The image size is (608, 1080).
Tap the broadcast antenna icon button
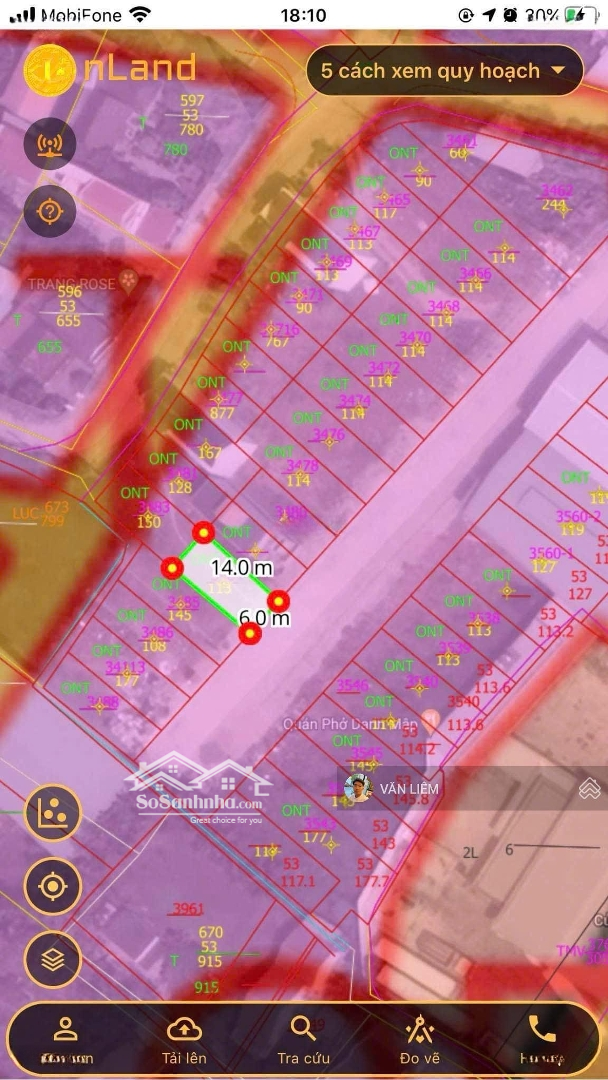pyautogui.click(x=50, y=144)
